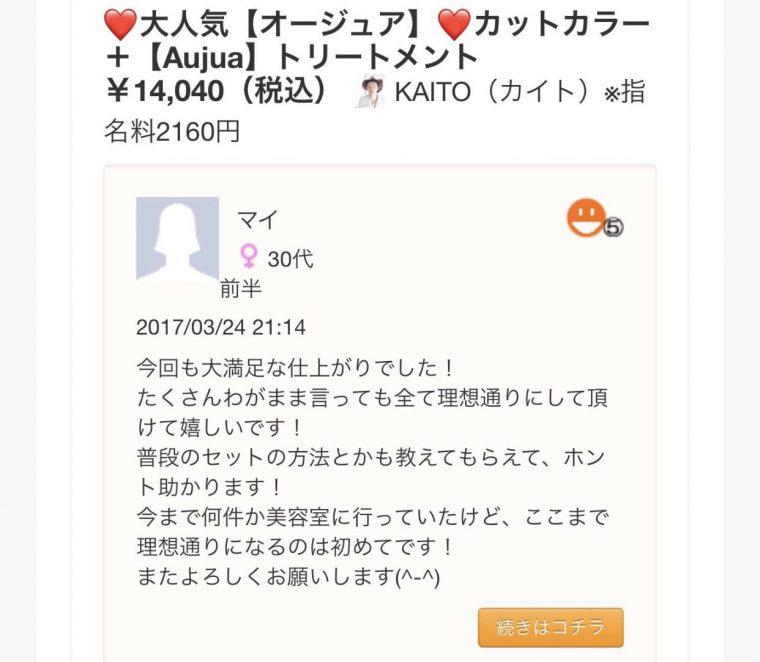The width and height of the screenshot is (760, 662).
Task: Tap the 続きはコチラ button
Action: pos(550,627)
